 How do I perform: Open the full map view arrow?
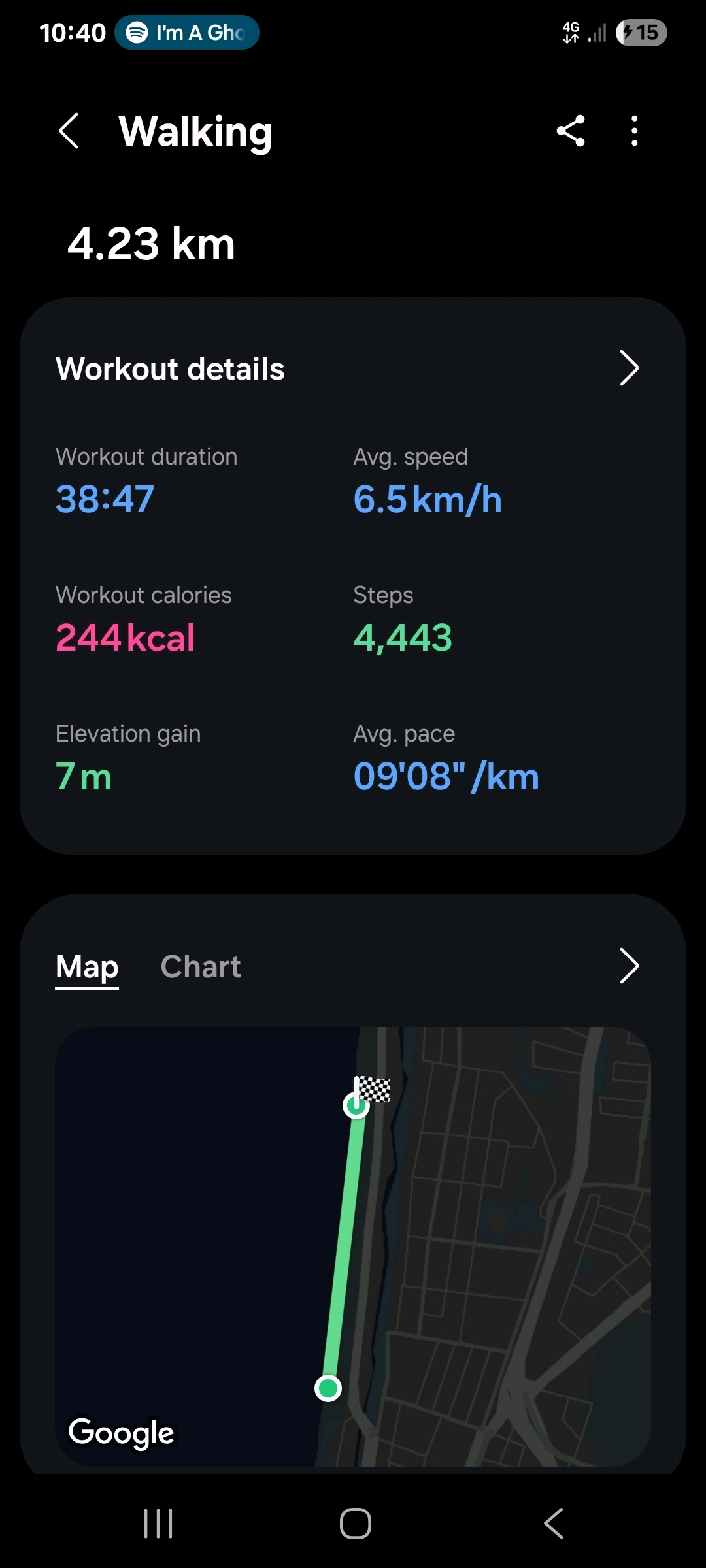[x=628, y=966]
